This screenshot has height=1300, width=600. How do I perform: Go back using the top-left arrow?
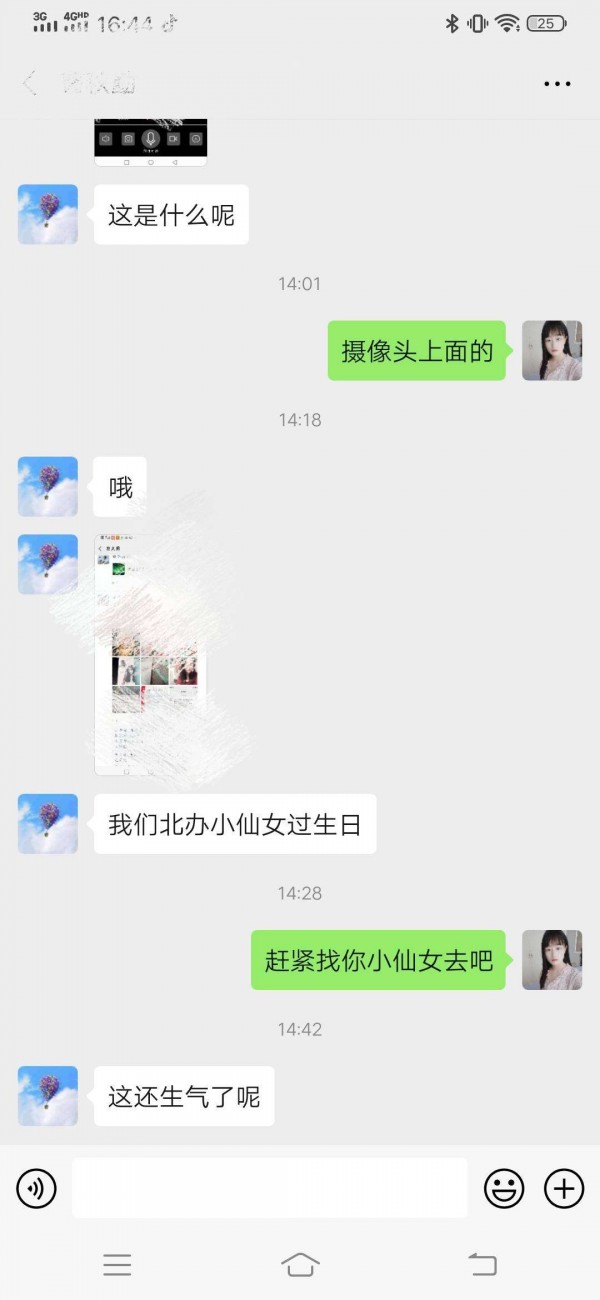tap(30, 83)
